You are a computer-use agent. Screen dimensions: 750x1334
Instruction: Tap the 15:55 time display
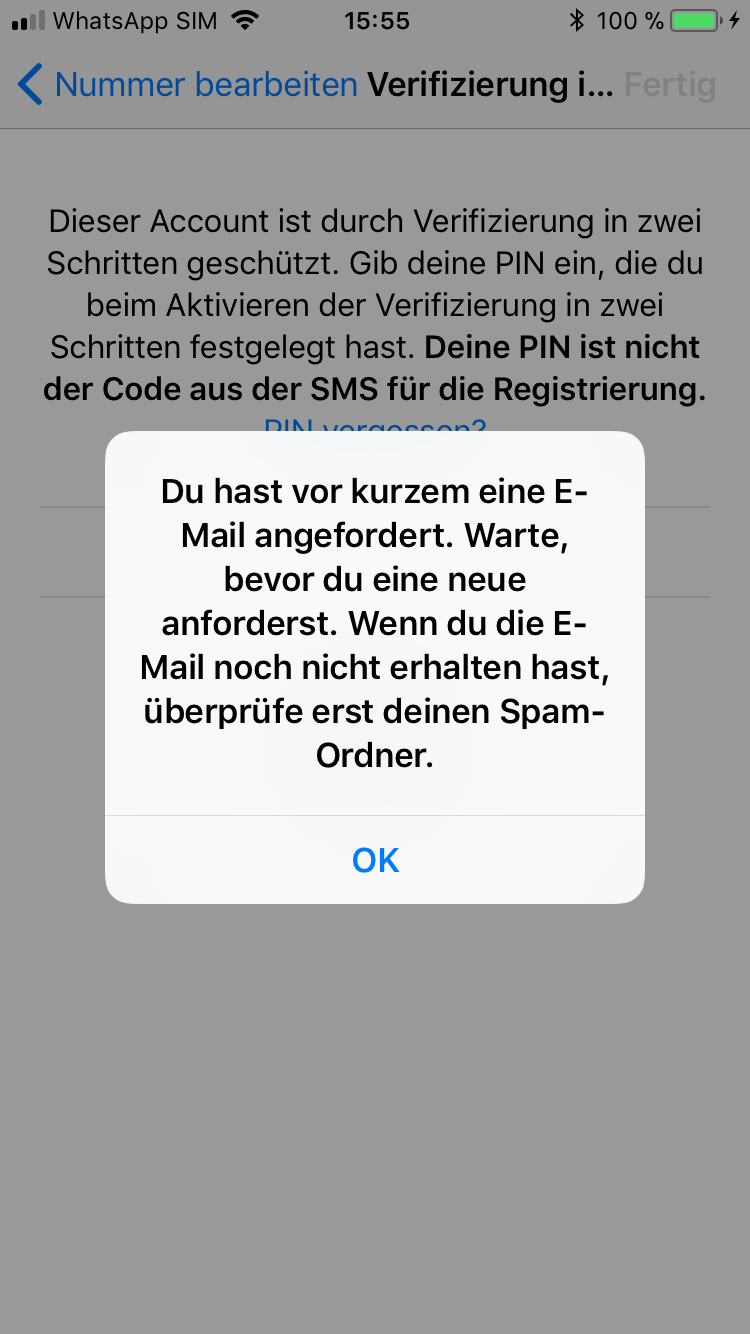coord(376,20)
